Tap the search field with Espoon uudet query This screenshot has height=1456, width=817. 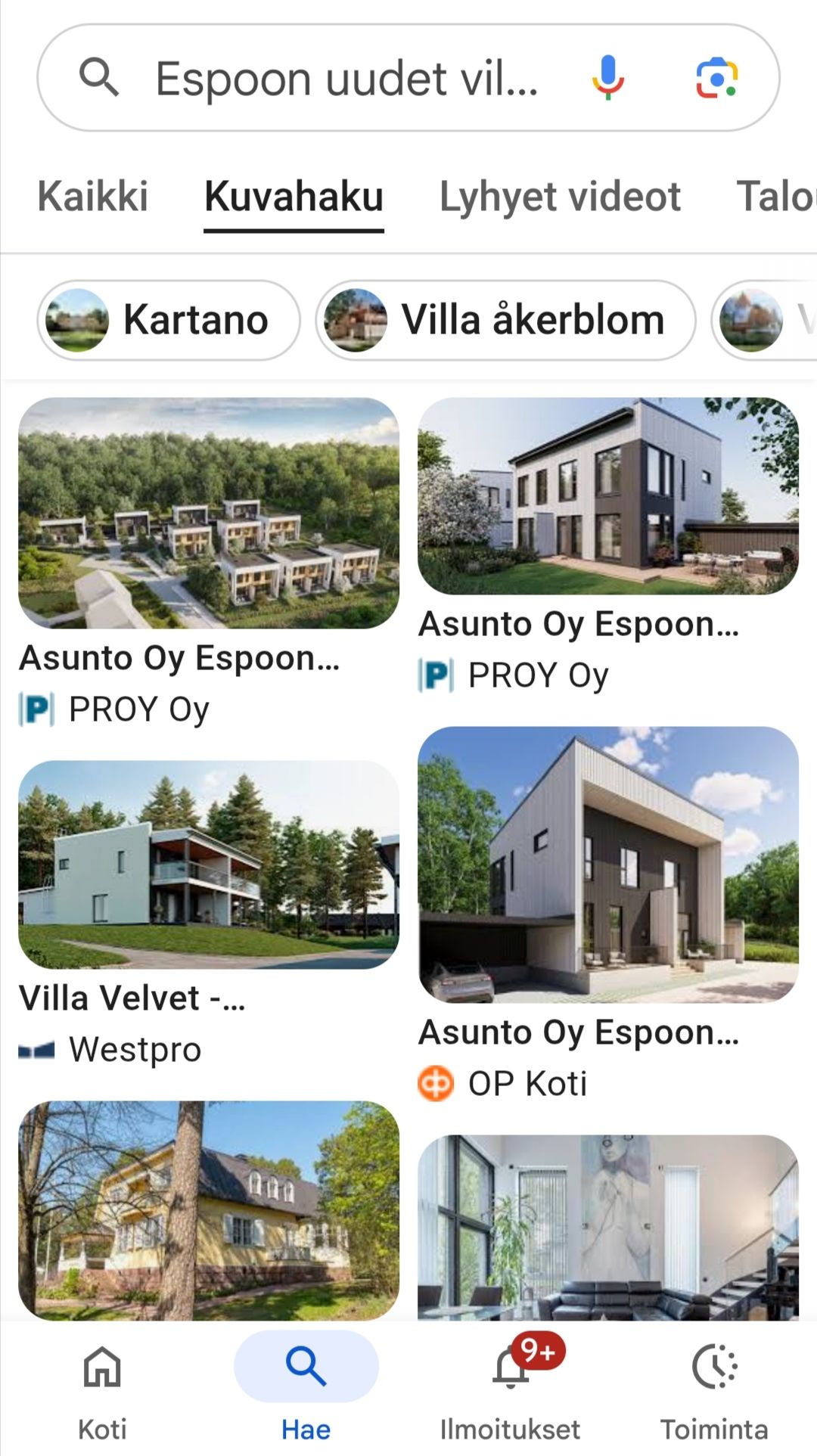point(346,79)
